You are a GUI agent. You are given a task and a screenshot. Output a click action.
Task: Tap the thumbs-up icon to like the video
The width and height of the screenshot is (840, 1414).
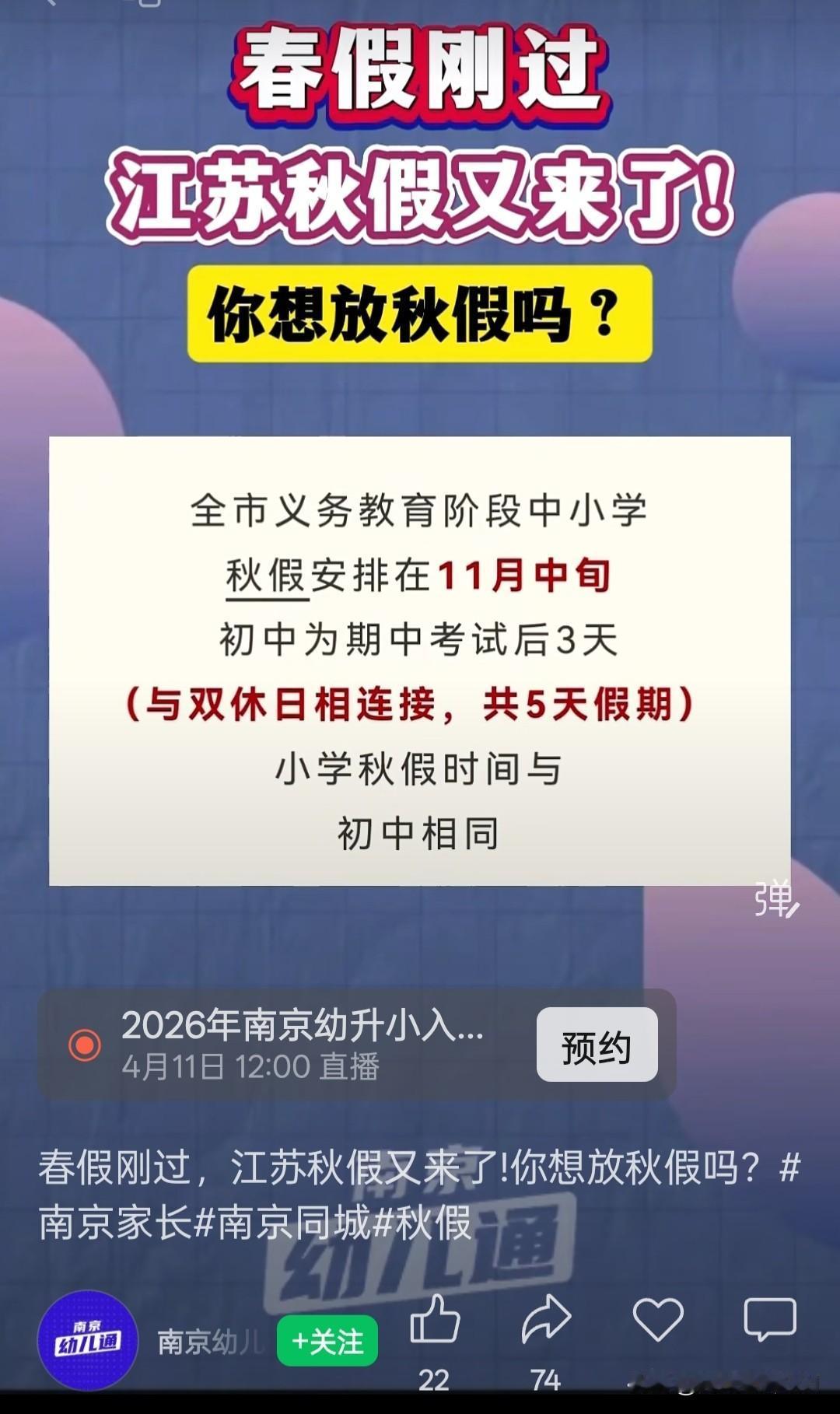coord(436,1321)
